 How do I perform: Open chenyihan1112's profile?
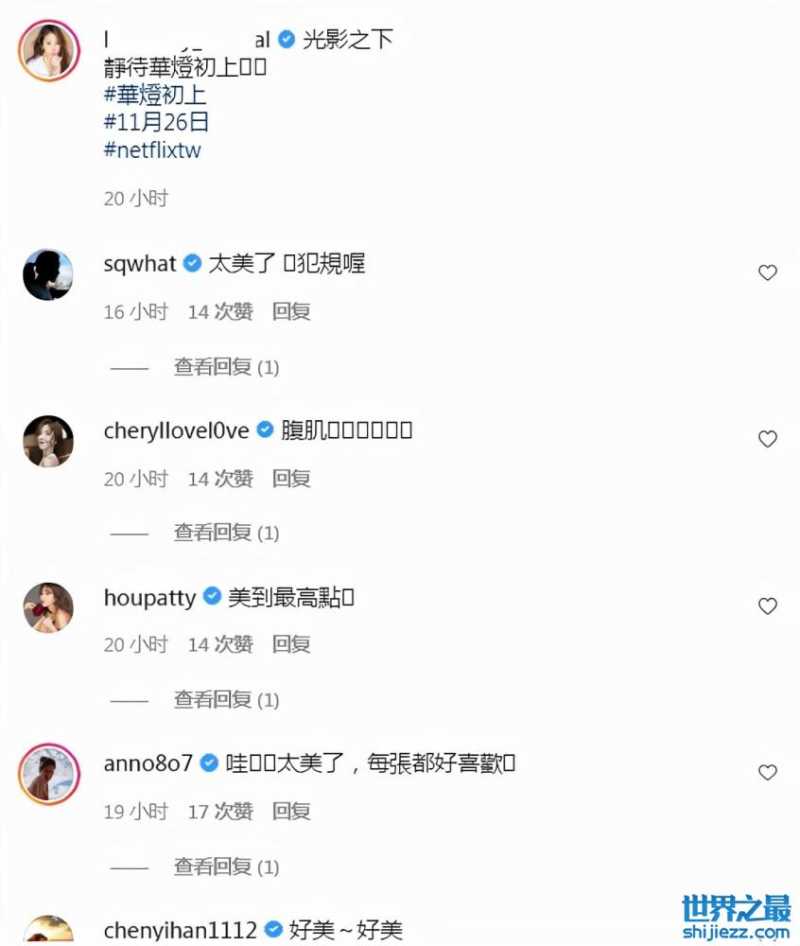pyautogui.click(x=180, y=930)
